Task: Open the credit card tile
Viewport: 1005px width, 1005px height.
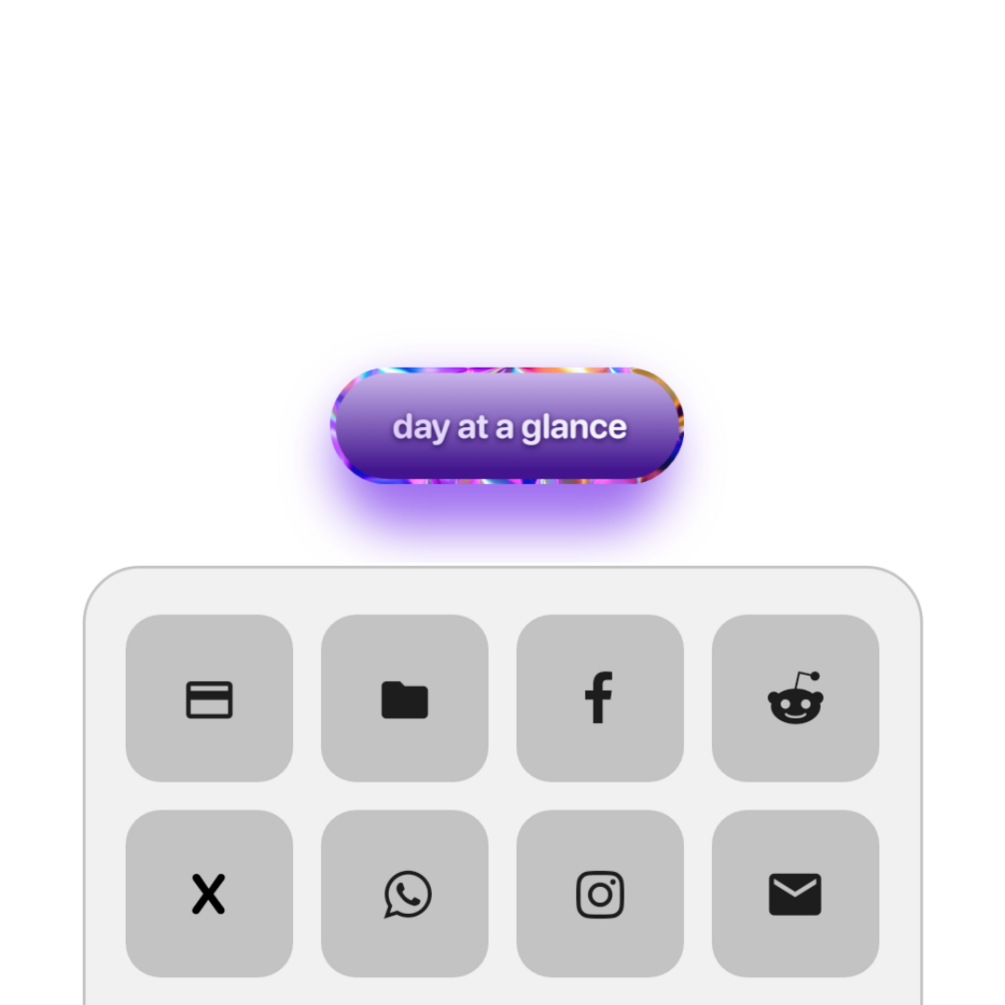Action: click(209, 698)
